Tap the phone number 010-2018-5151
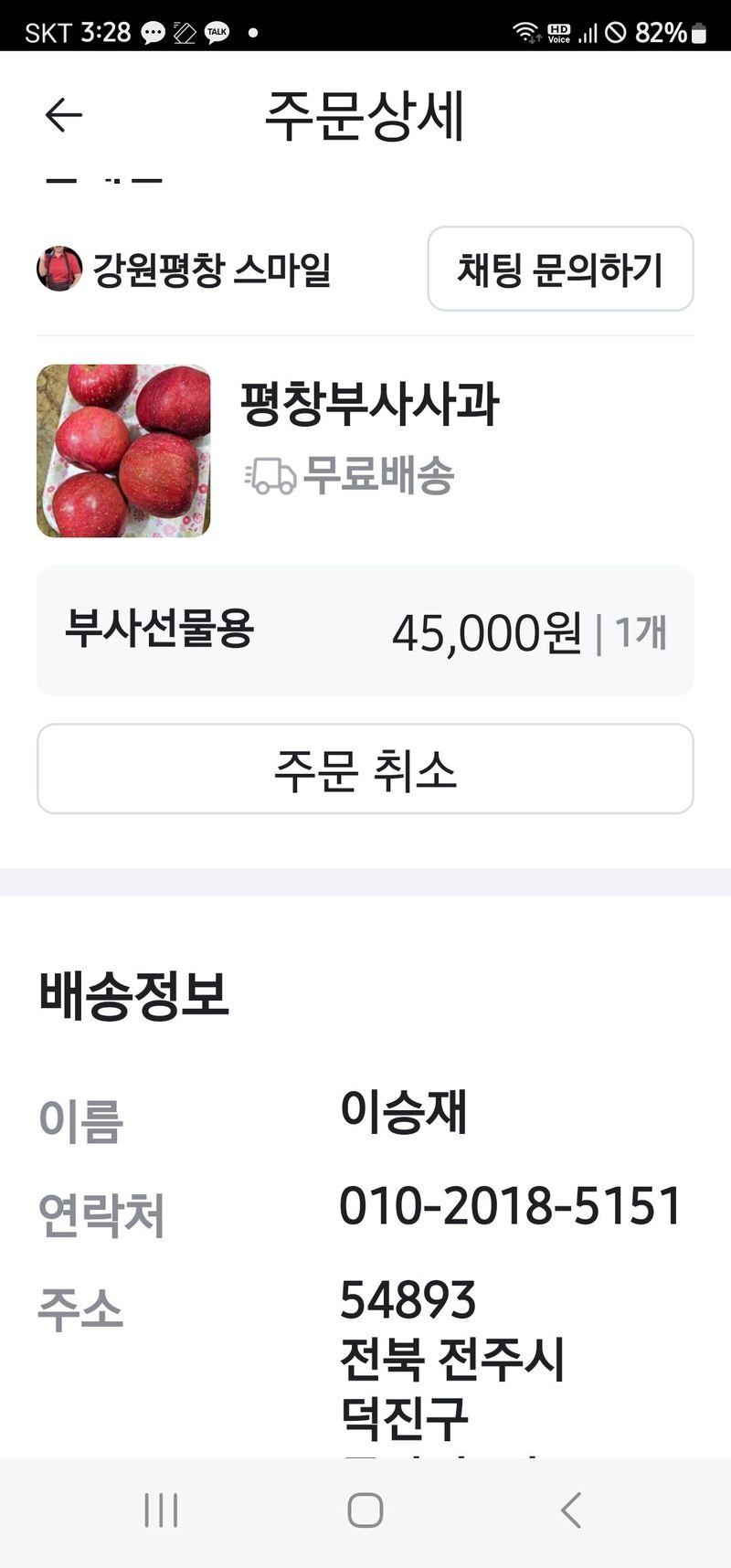Viewport: 731px width, 1568px height. [510, 1206]
